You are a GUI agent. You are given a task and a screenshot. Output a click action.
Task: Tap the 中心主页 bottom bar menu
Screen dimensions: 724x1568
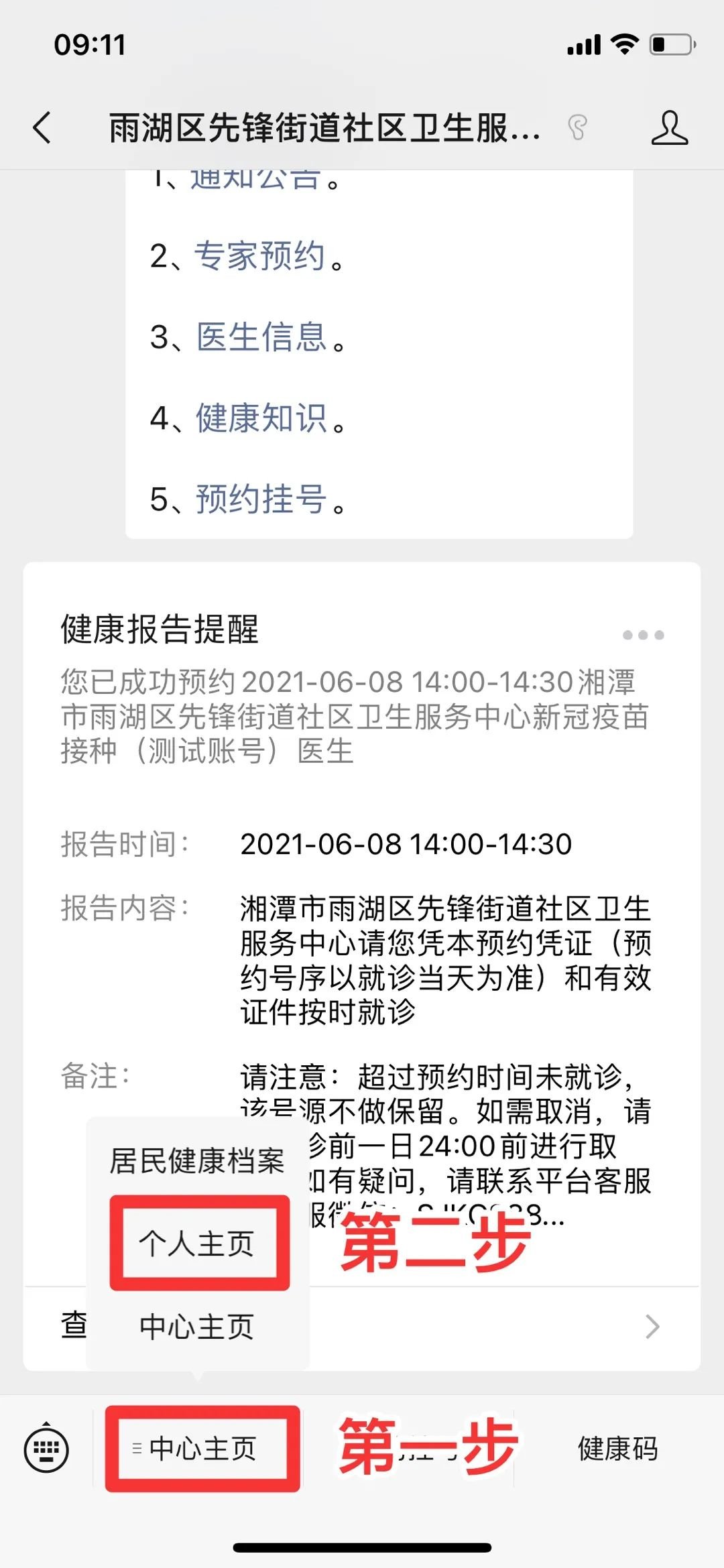click(x=202, y=1449)
